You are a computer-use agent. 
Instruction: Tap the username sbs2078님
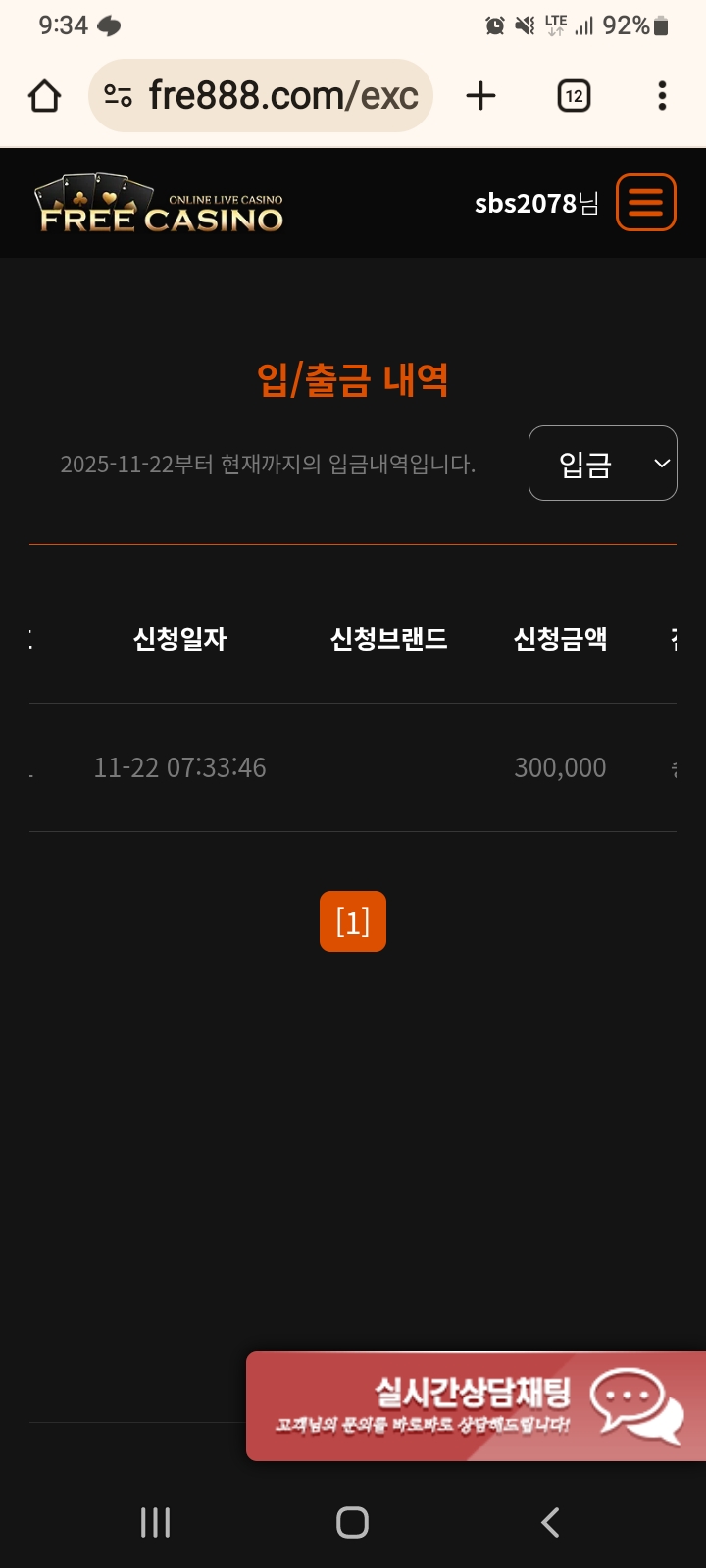tap(537, 202)
